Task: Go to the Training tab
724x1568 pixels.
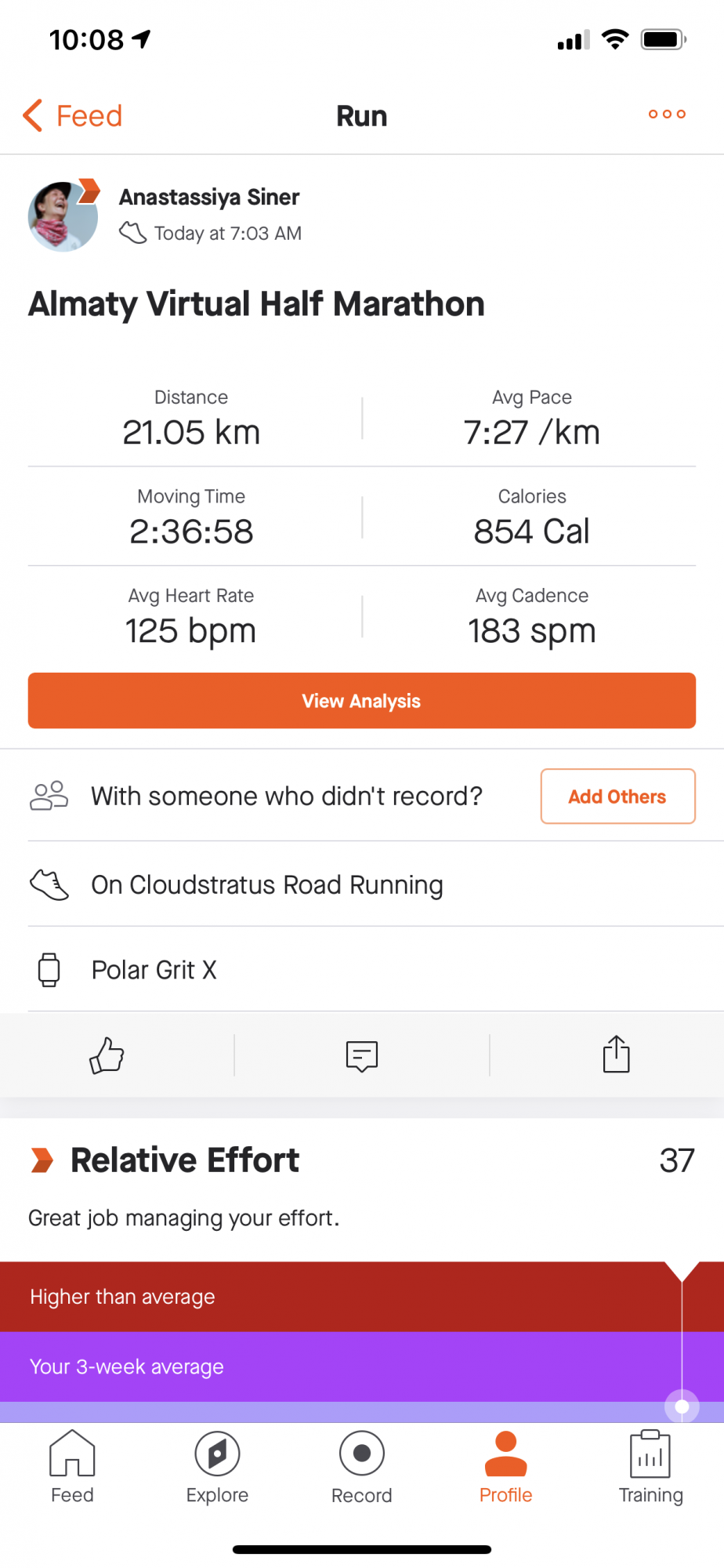Action: pos(650,1468)
